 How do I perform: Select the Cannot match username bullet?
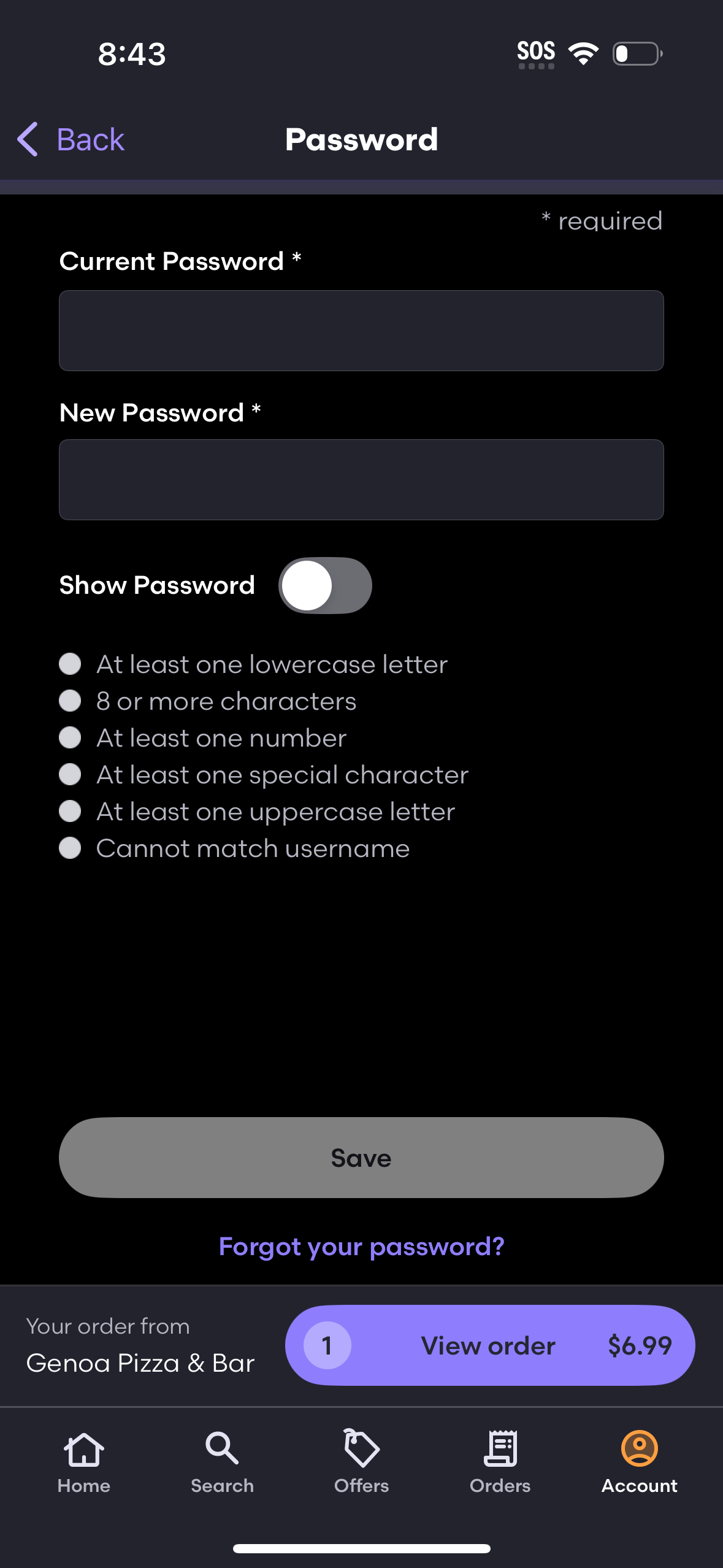pos(70,848)
